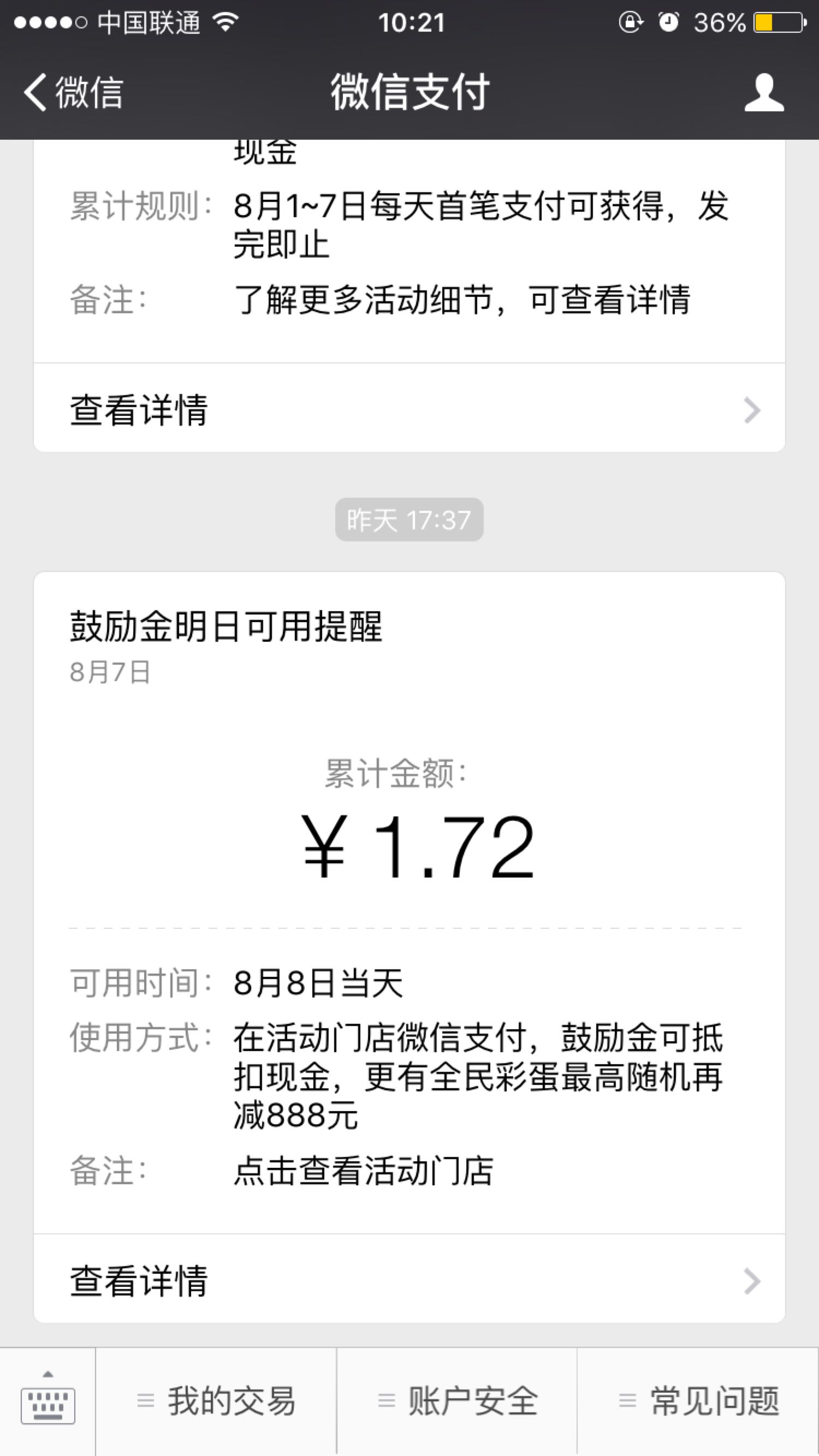Go back to 微信 chat list
819x1456 pixels.
click(74, 92)
